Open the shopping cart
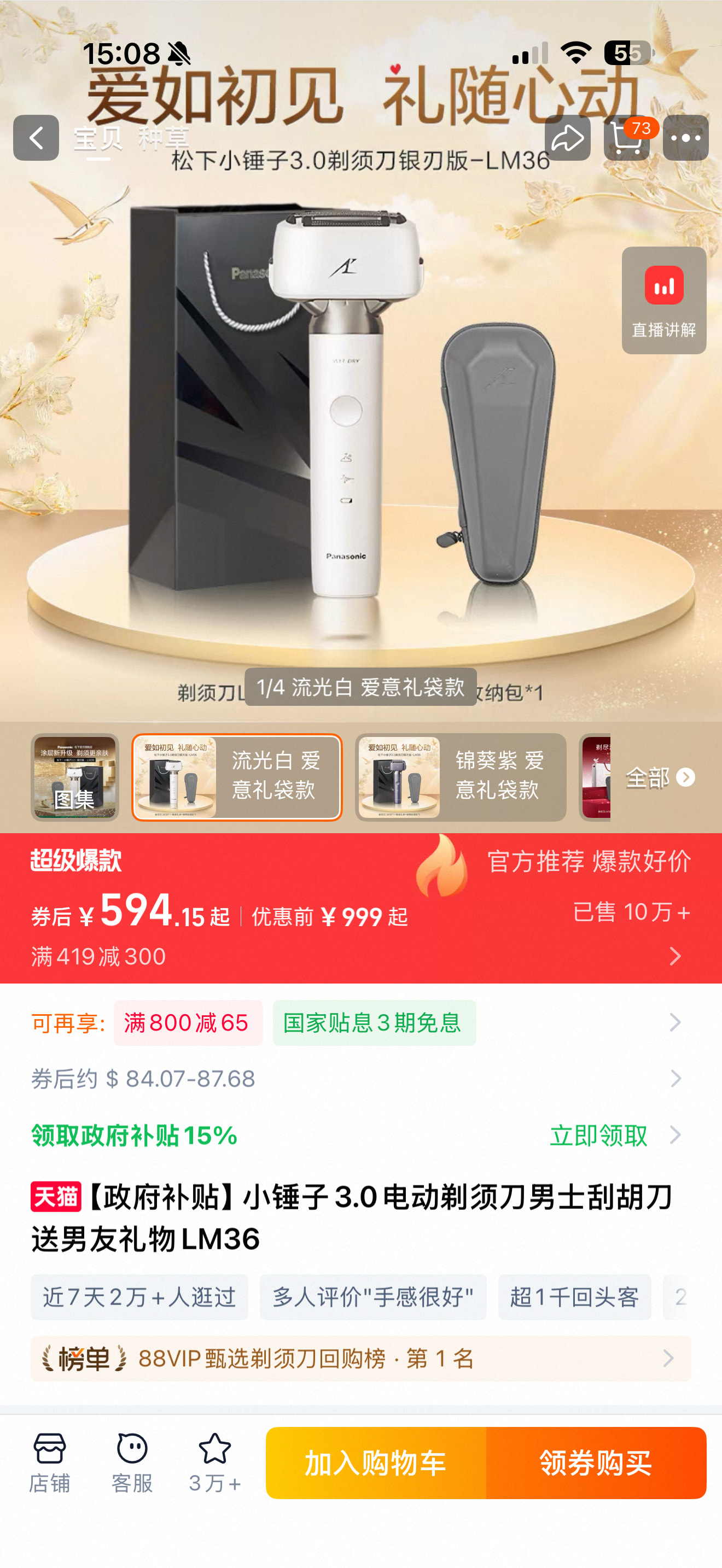Screen dimensions: 722x1568 point(626,138)
